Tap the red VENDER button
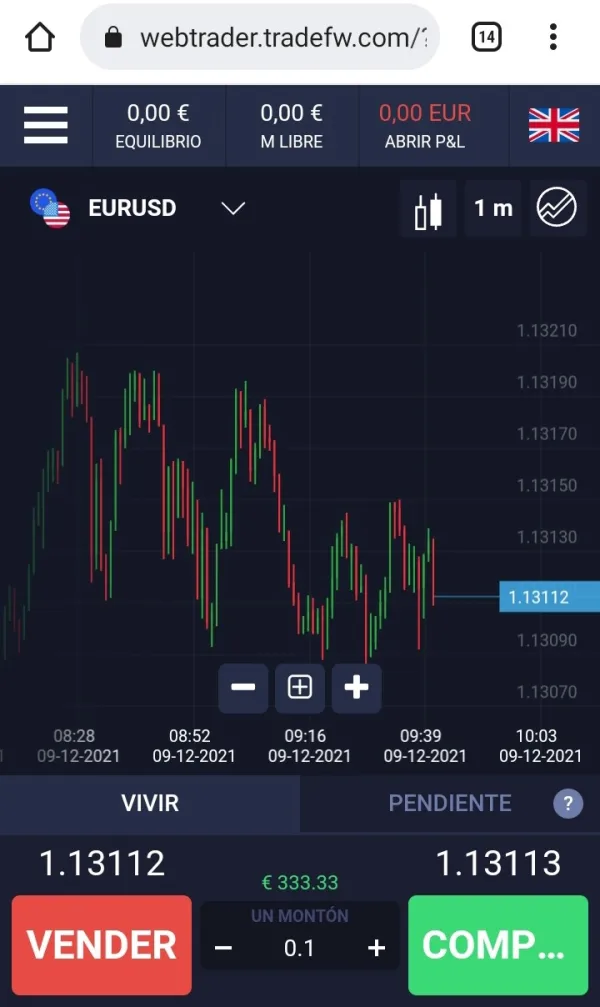600x1007 pixels. pyautogui.click(x=102, y=944)
